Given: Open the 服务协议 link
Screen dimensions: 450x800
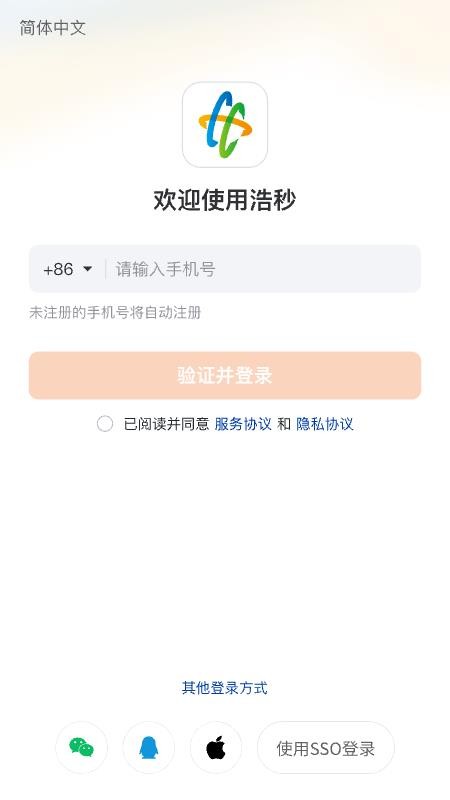Looking at the screenshot, I should point(243,424).
